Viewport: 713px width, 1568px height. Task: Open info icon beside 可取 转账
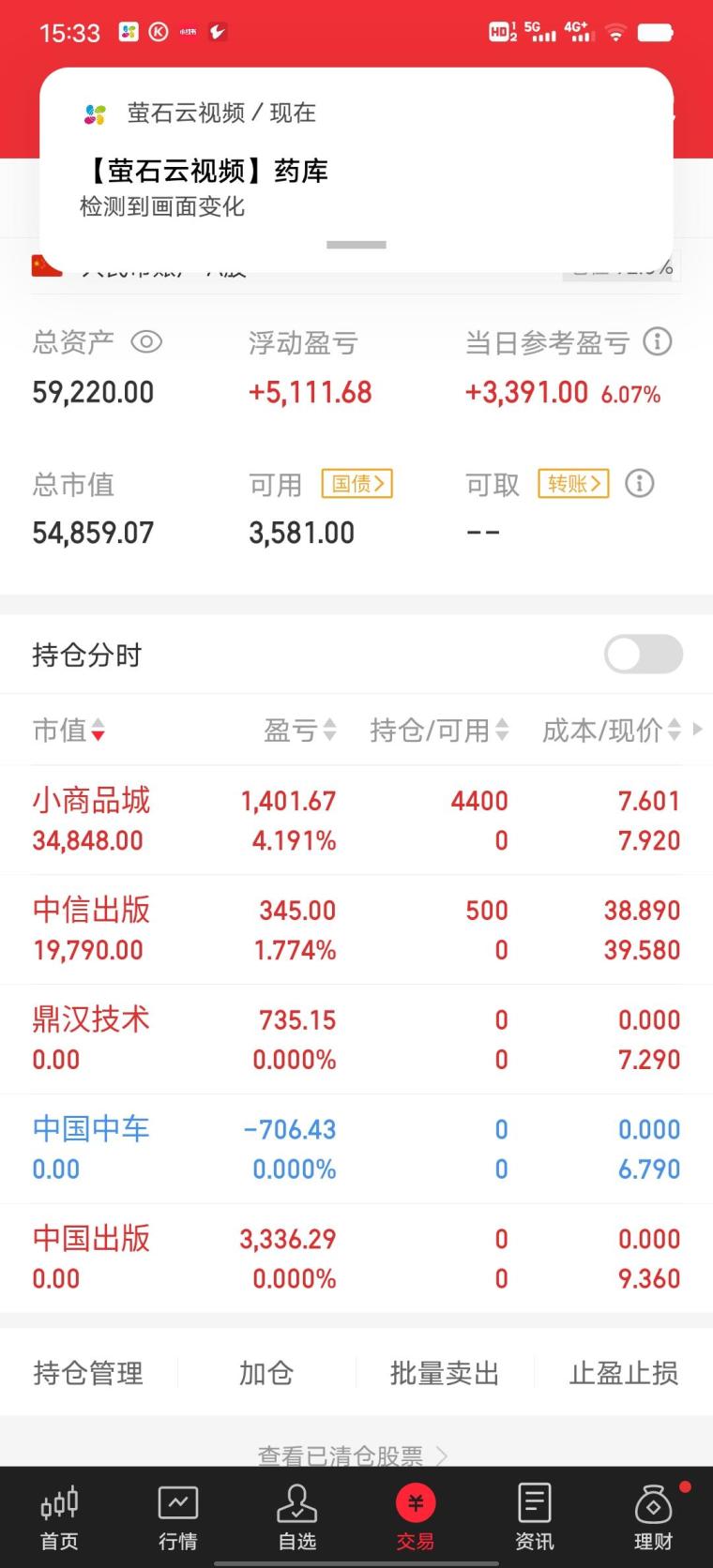pyautogui.click(x=639, y=484)
